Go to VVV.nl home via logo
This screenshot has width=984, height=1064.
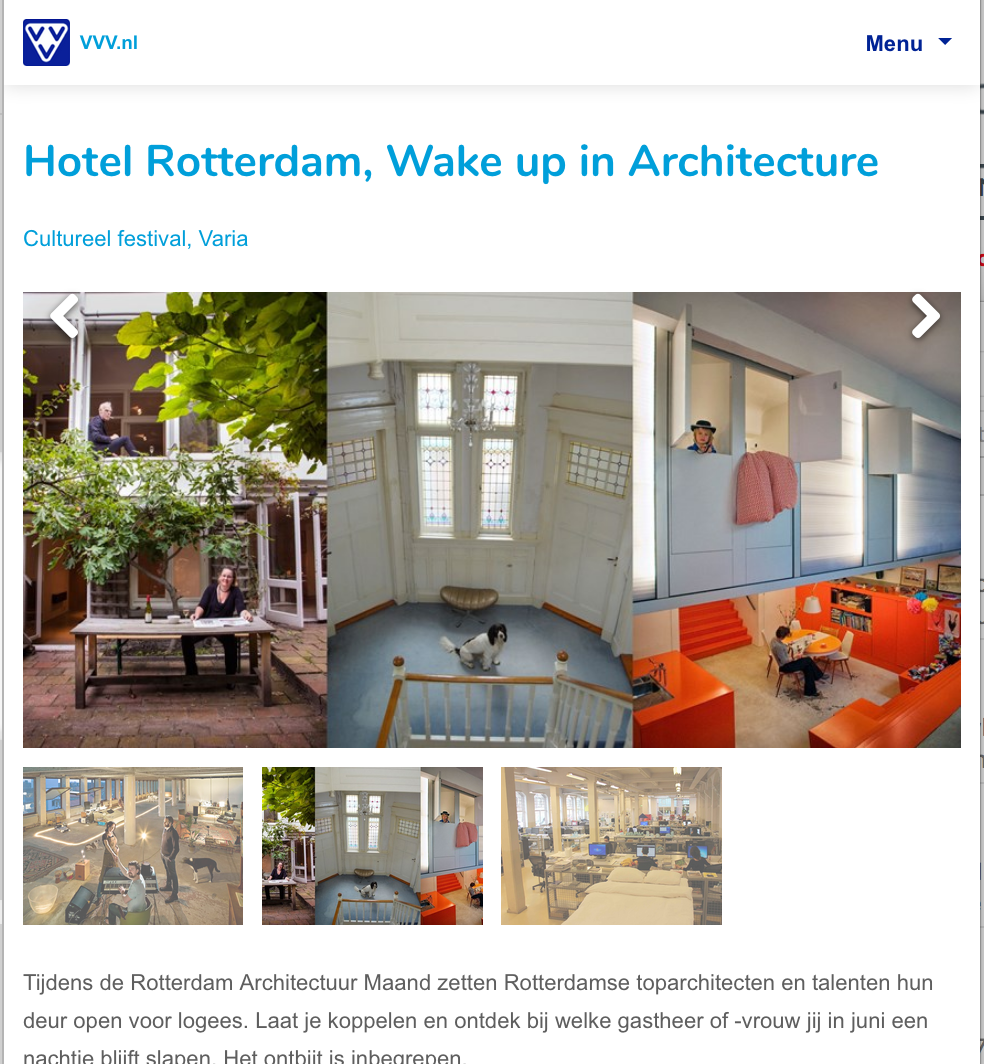coord(47,43)
